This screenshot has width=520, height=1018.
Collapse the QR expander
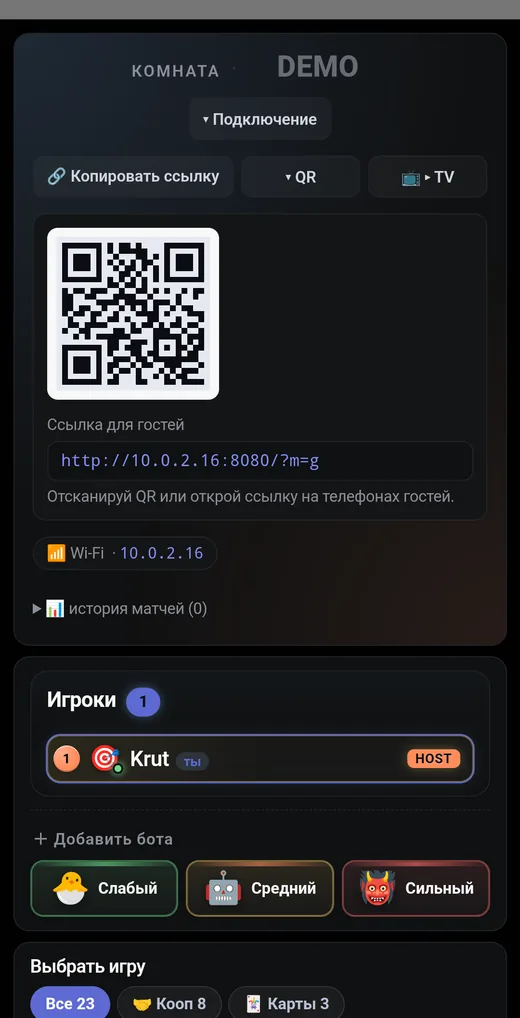click(x=301, y=176)
